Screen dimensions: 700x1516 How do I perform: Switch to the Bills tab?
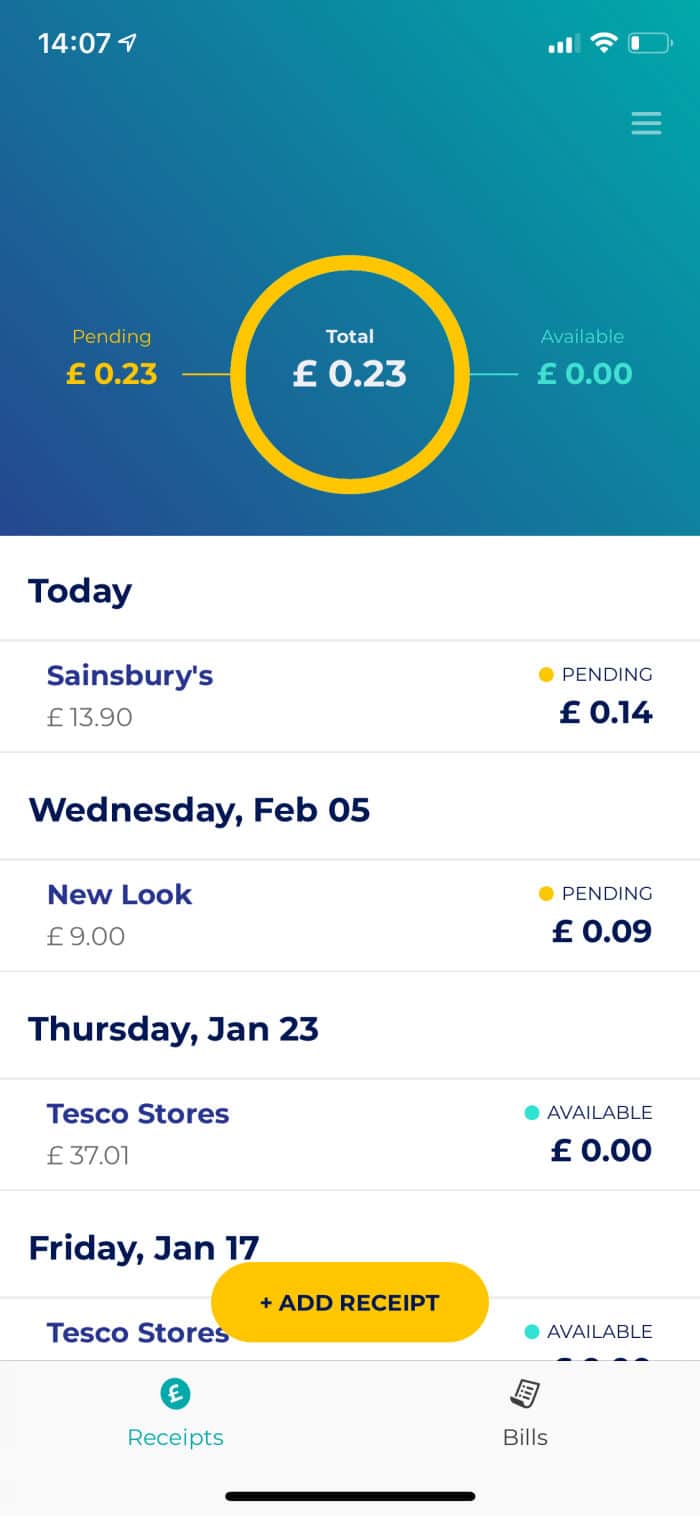pos(525,1413)
